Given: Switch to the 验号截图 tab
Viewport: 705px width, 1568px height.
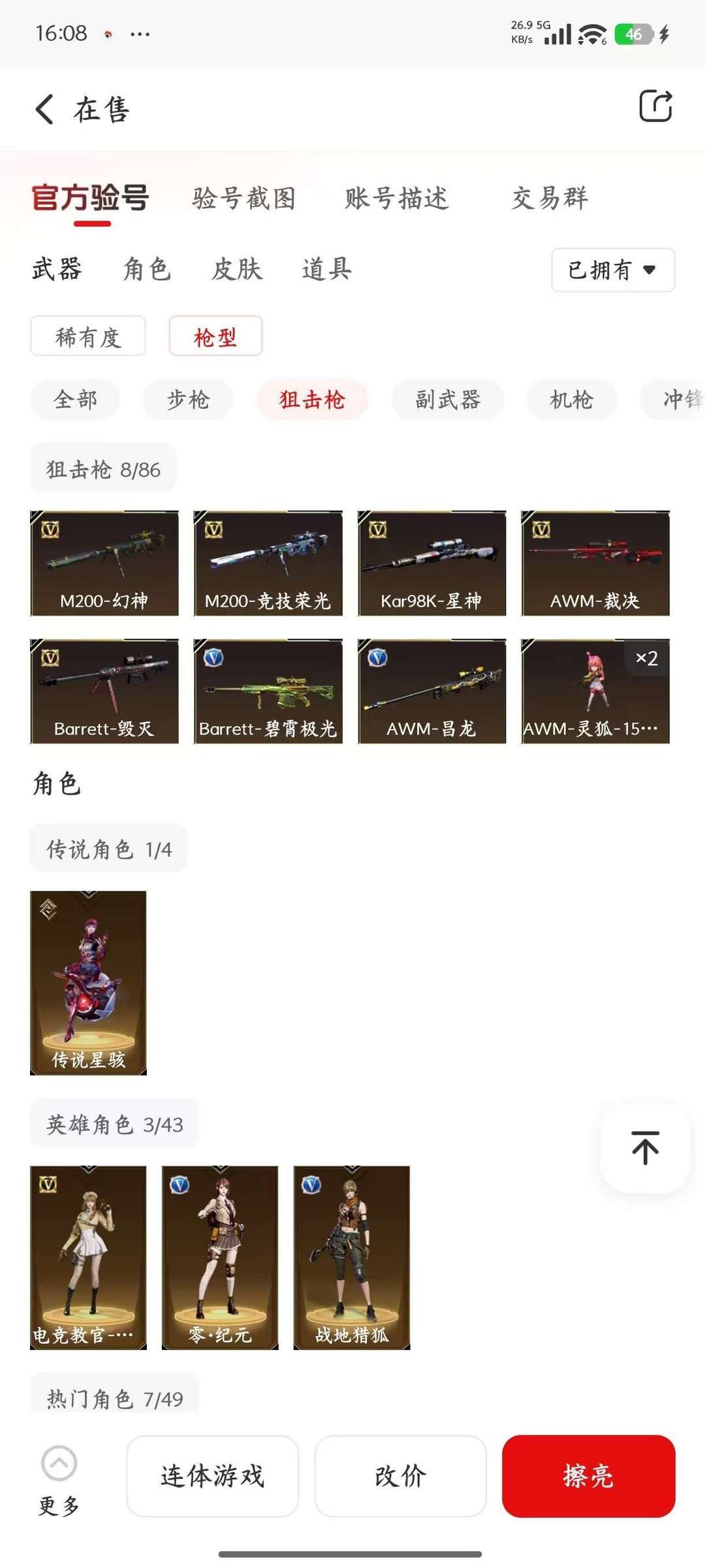Looking at the screenshot, I should 244,199.
